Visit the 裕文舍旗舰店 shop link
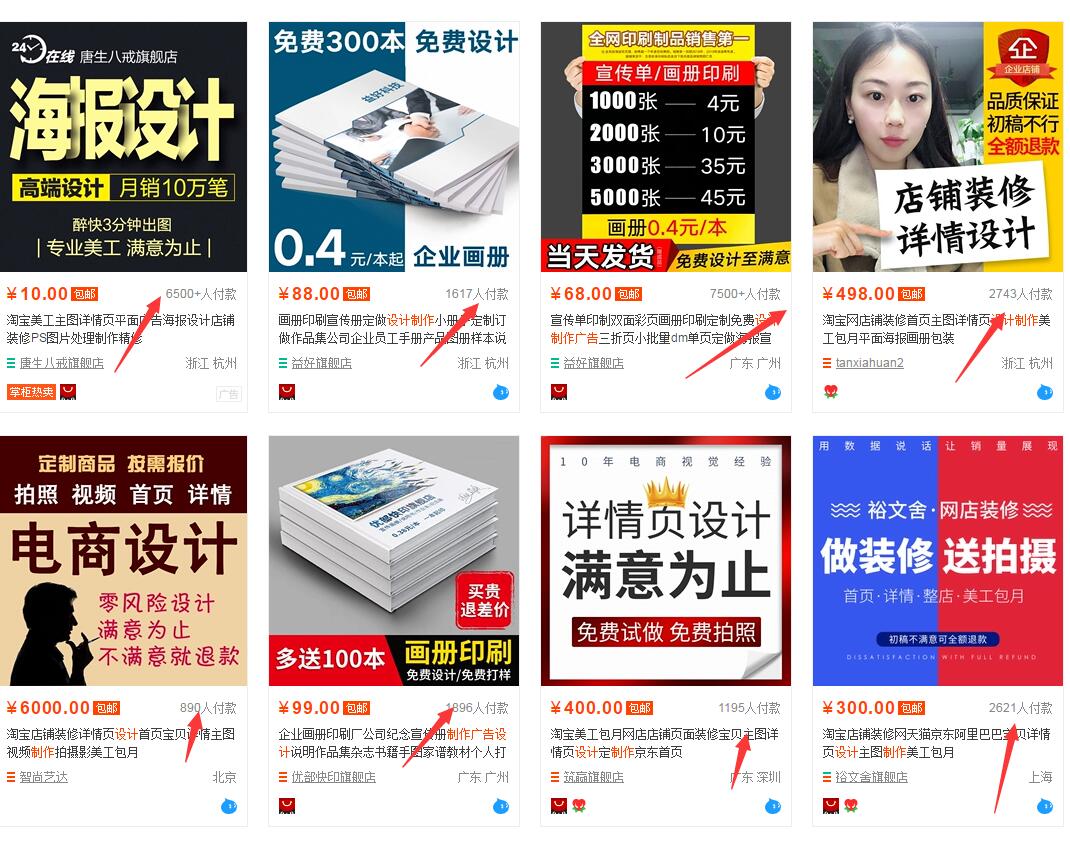Image resolution: width=1070 pixels, height=848 pixels. pos(871,777)
